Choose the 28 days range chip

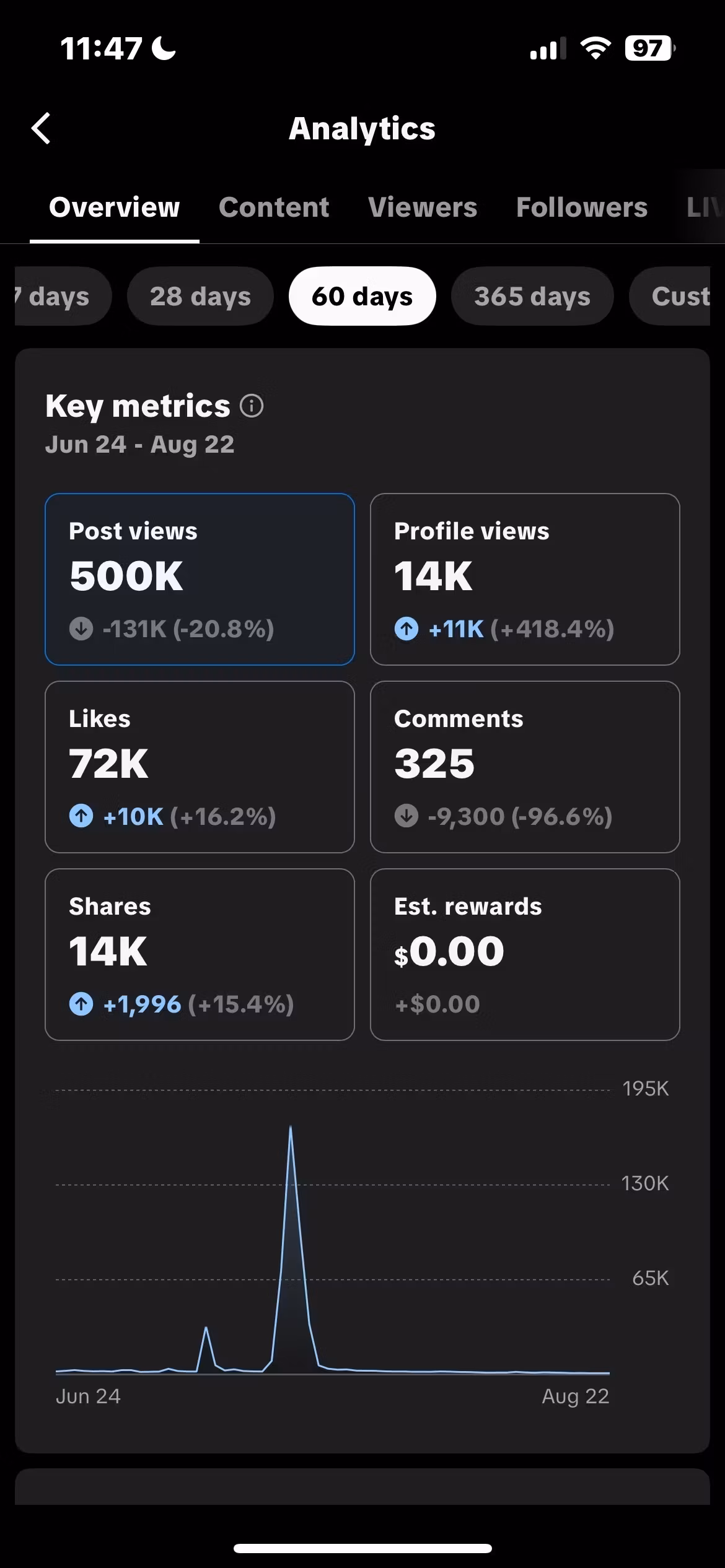coord(200,296)
